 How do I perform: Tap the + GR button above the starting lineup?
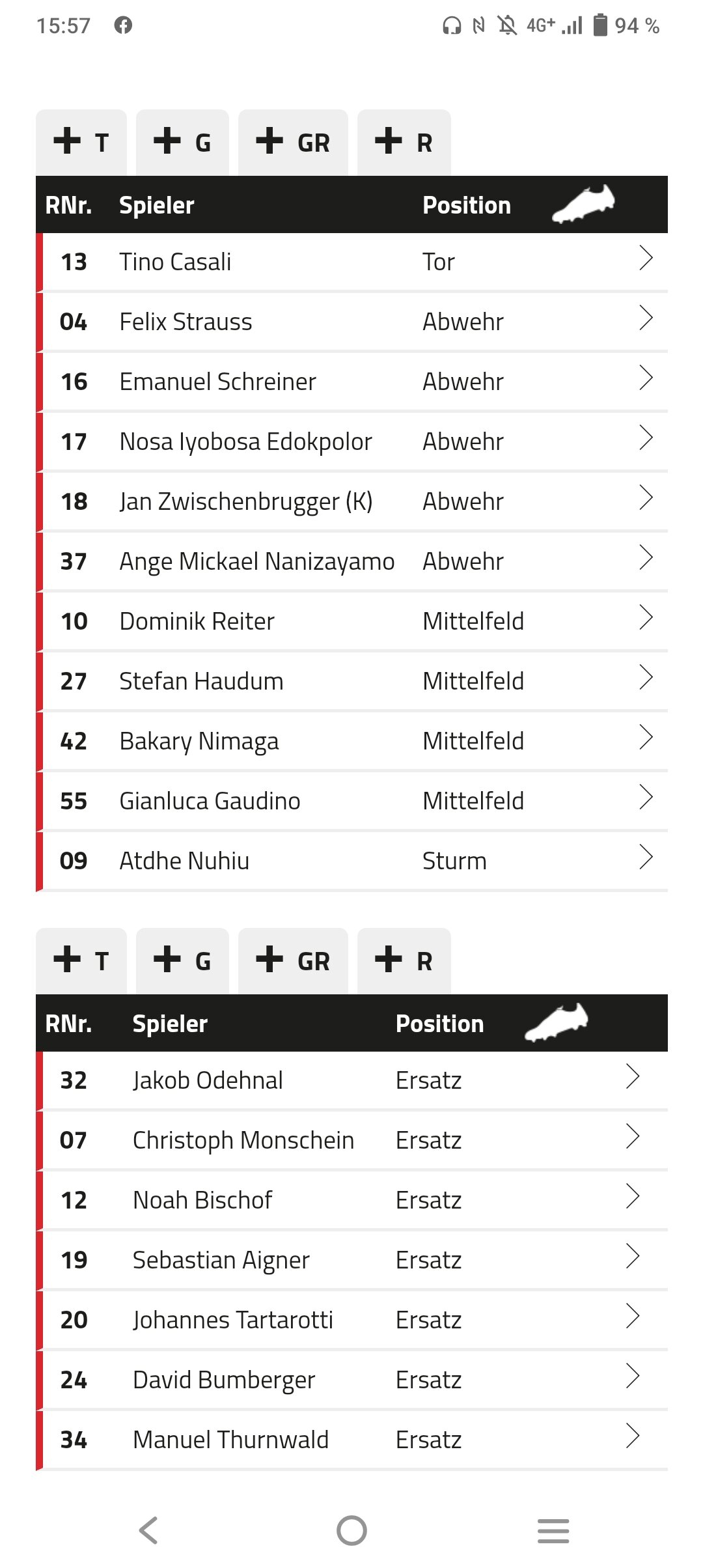[x=293, y=143]
